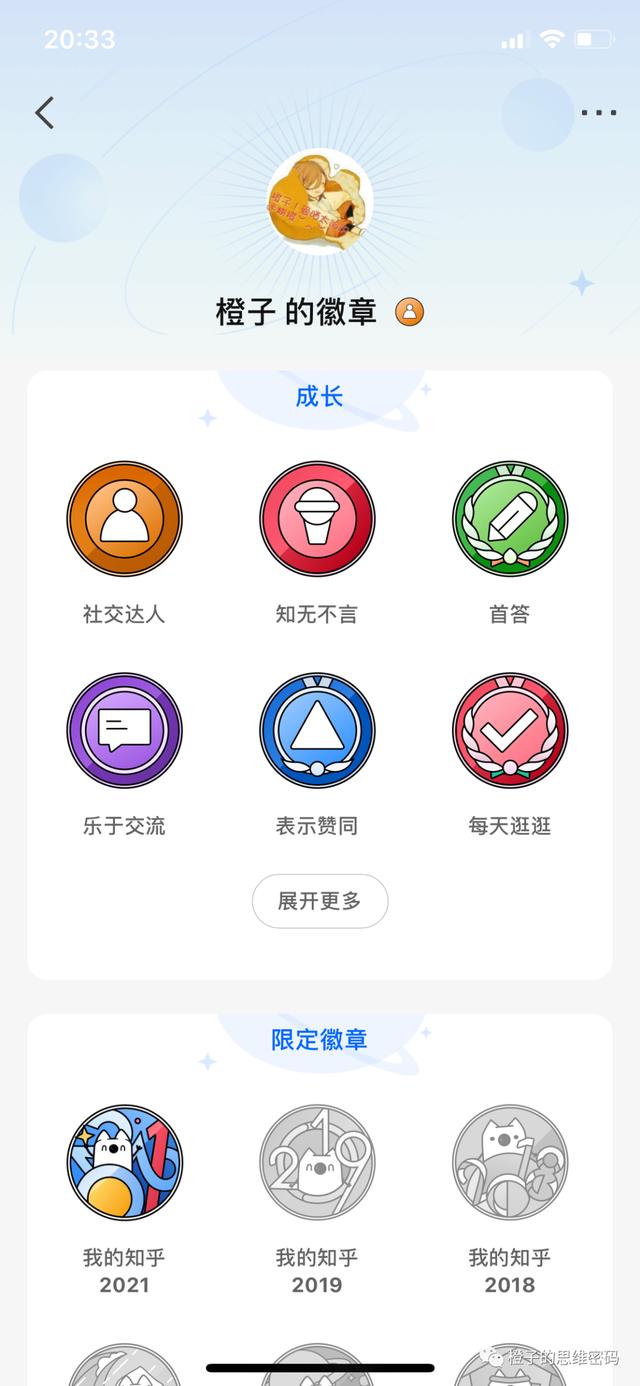640x1386 pixels.
Task: View the 表示赞同 badge
Action: coord(317,731)
